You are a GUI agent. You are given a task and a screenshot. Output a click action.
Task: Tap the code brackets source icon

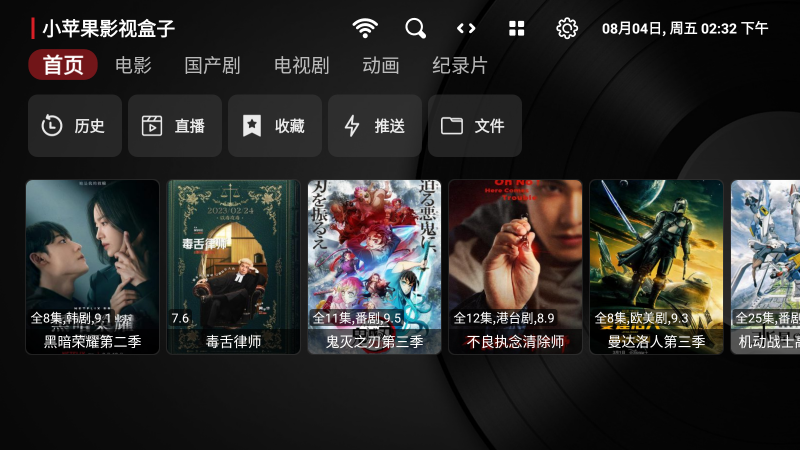(466, 28)
